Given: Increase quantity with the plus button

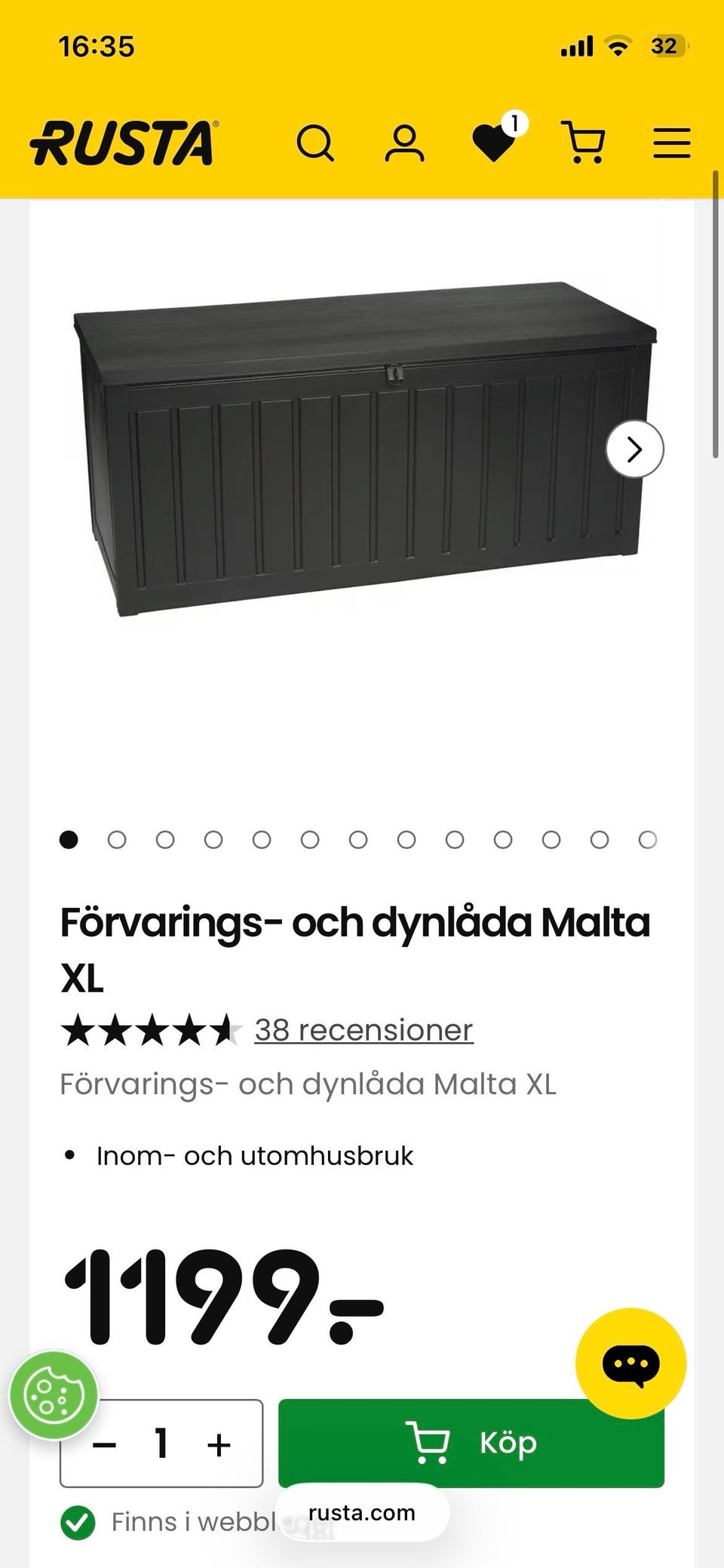Looking at the screenshot, I should (x=219, y=1445).
